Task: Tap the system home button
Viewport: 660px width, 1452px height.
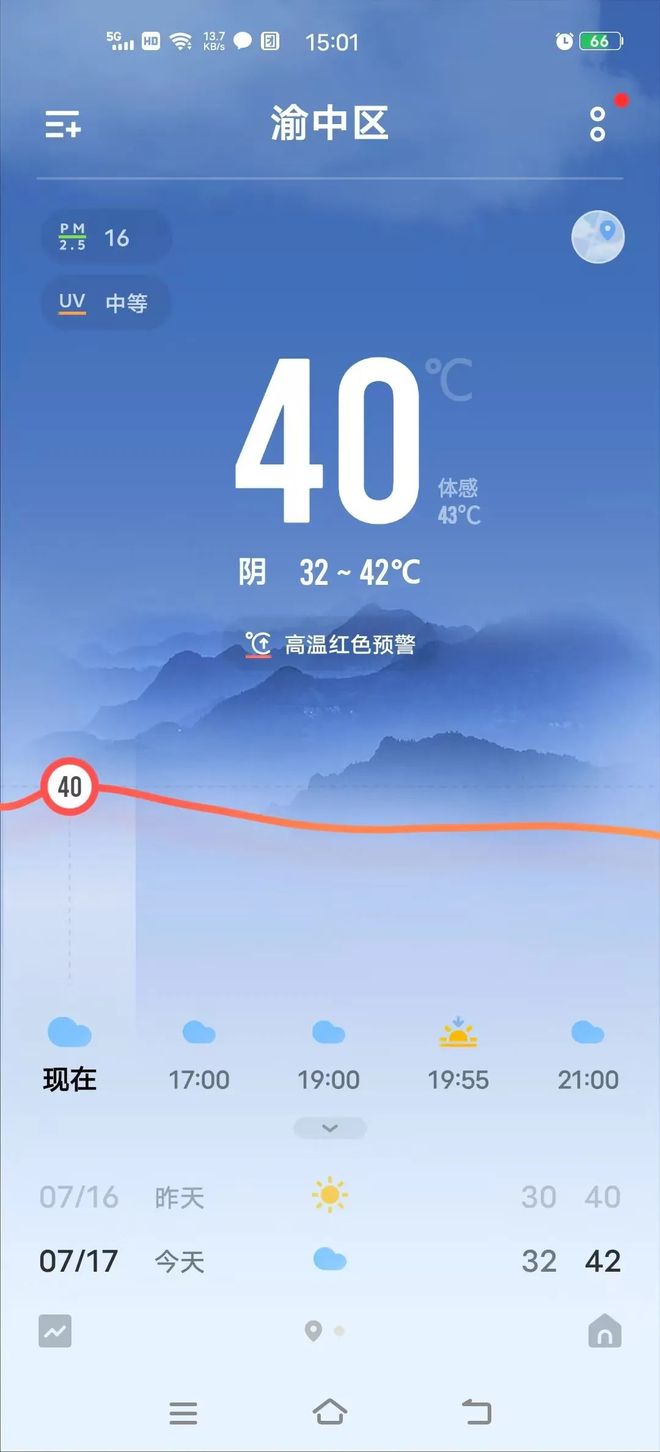Action: (329, 1412)
